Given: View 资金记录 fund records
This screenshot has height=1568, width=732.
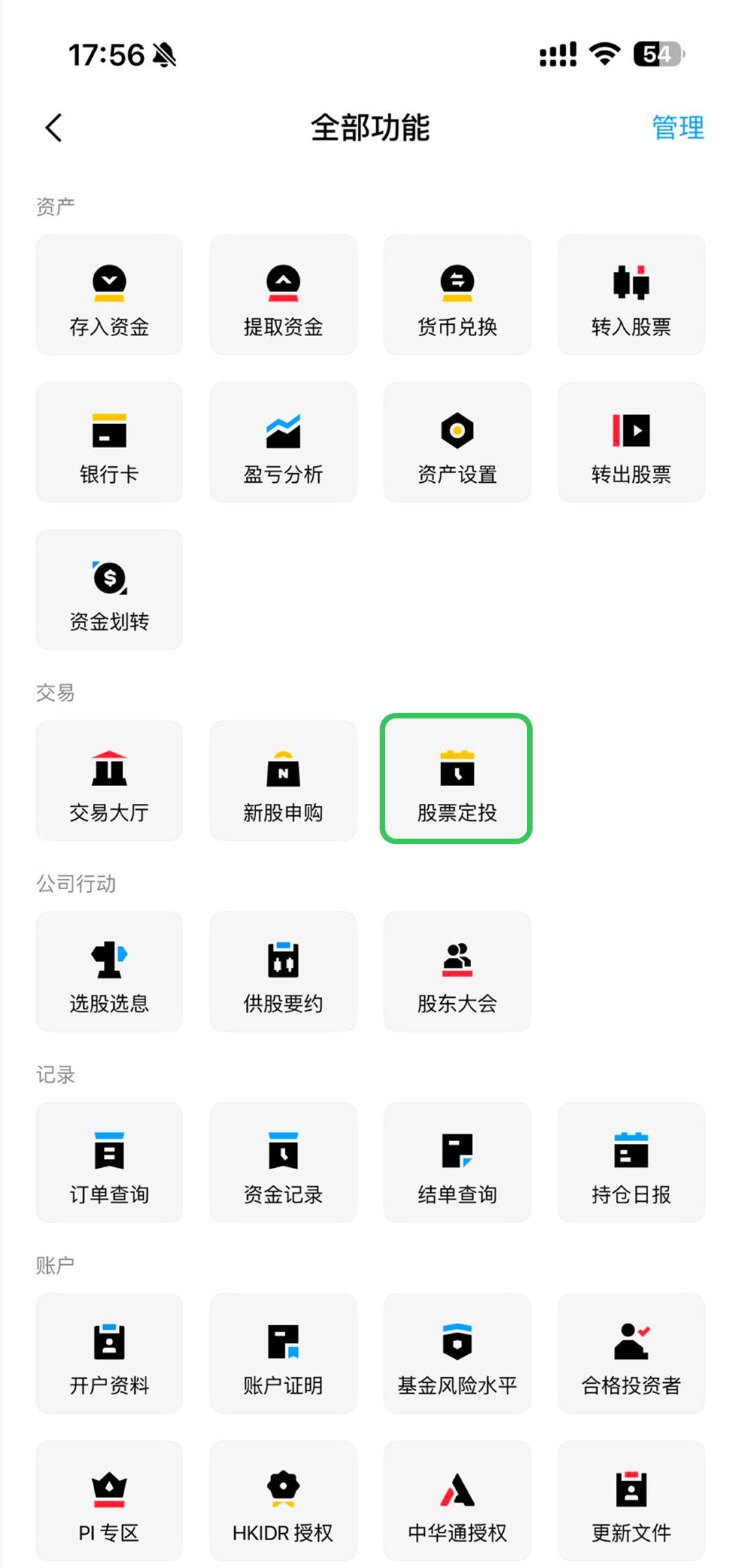Looking at the screenshot, I should [283, 1162].
